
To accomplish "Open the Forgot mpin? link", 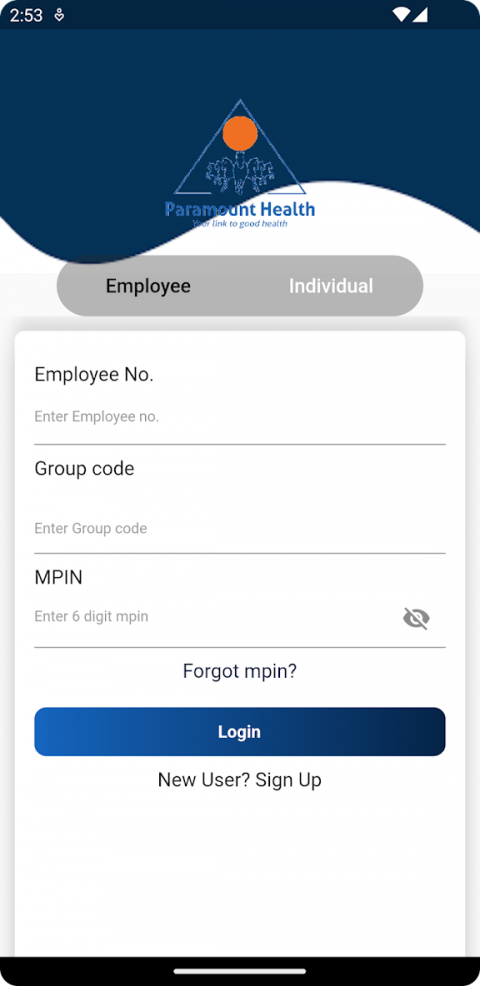I will [240, 671].
